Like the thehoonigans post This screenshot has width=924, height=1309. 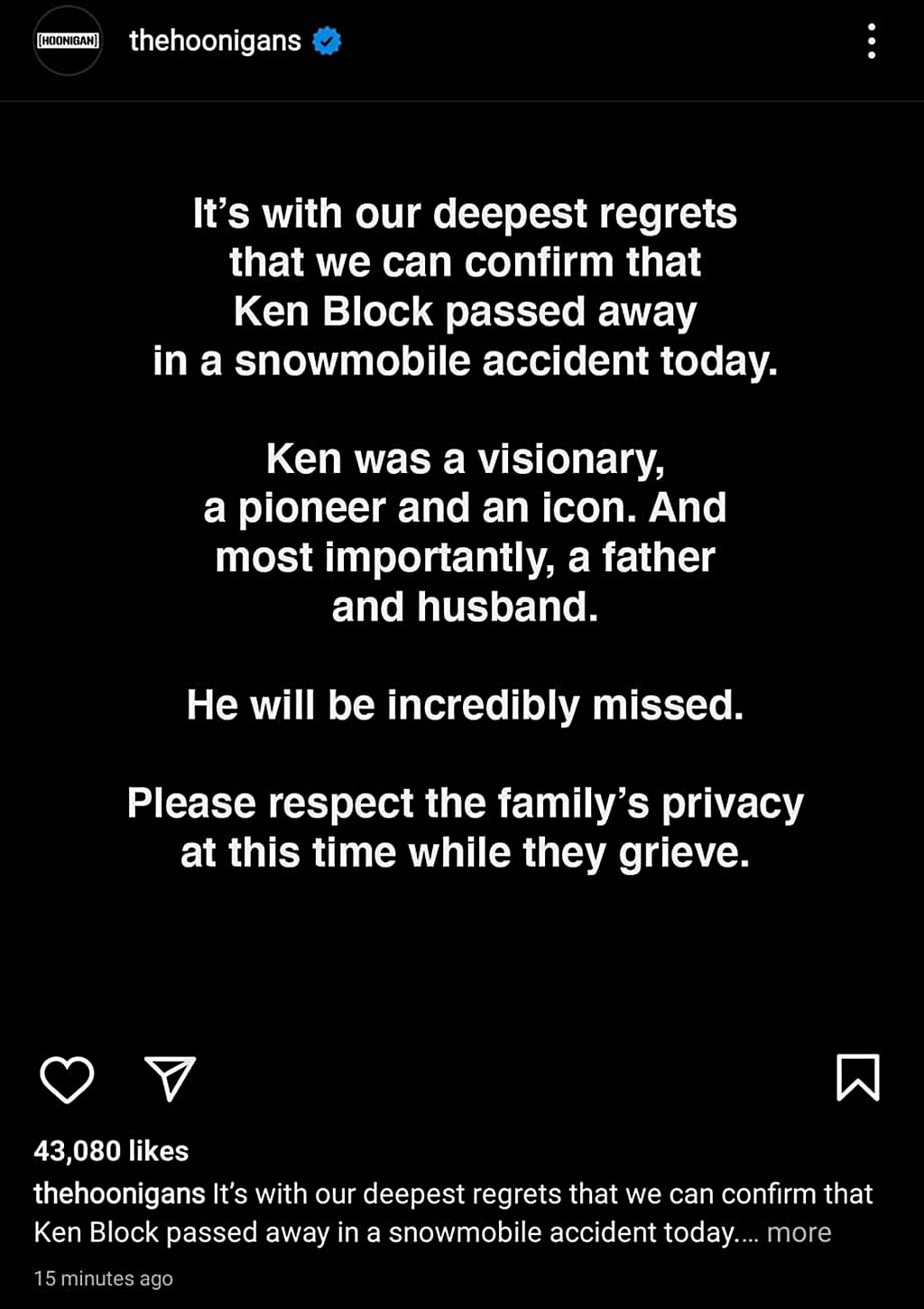(67, 1079)
